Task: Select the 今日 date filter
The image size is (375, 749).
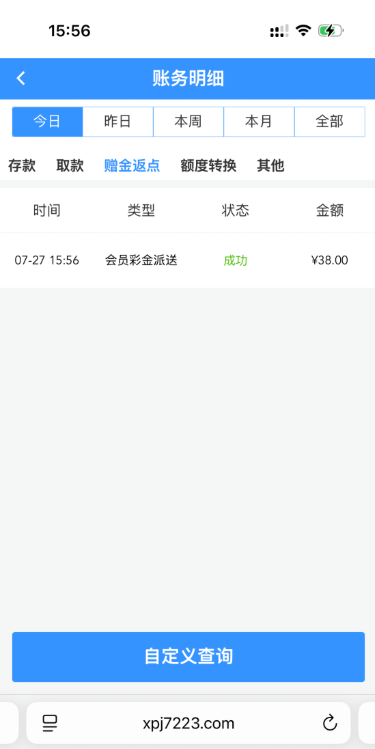Action: pos(47,122)
